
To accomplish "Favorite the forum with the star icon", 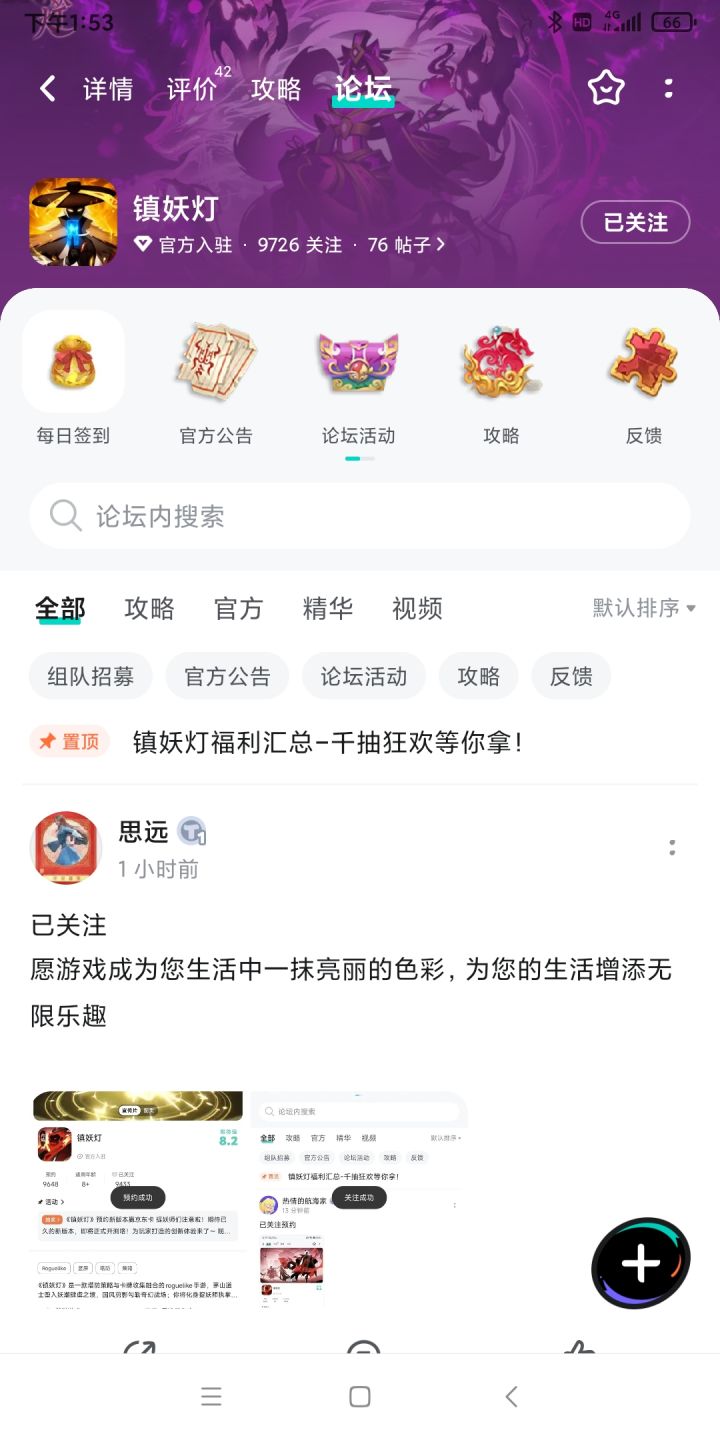I will click(606, 89).
